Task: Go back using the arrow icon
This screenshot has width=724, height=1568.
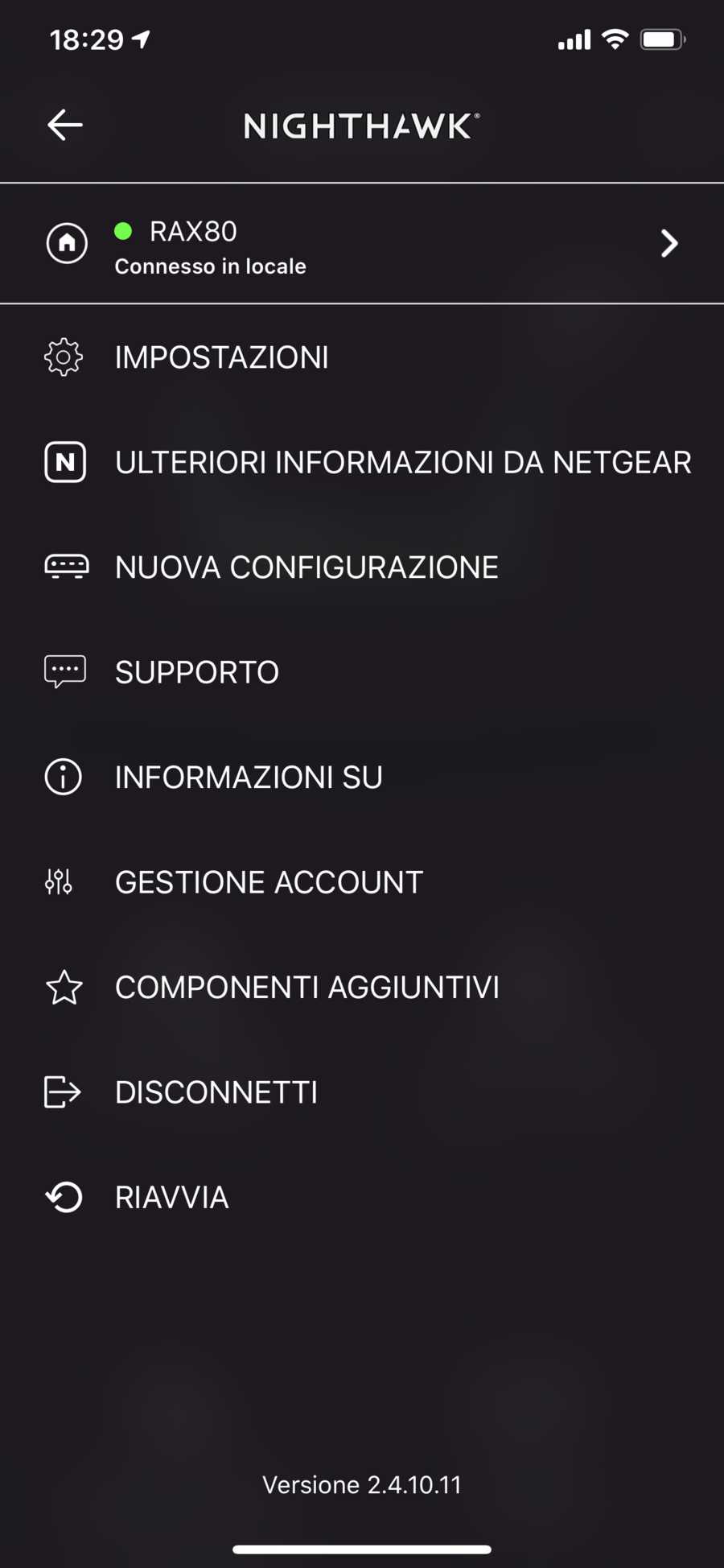Action: pos(65,125)
